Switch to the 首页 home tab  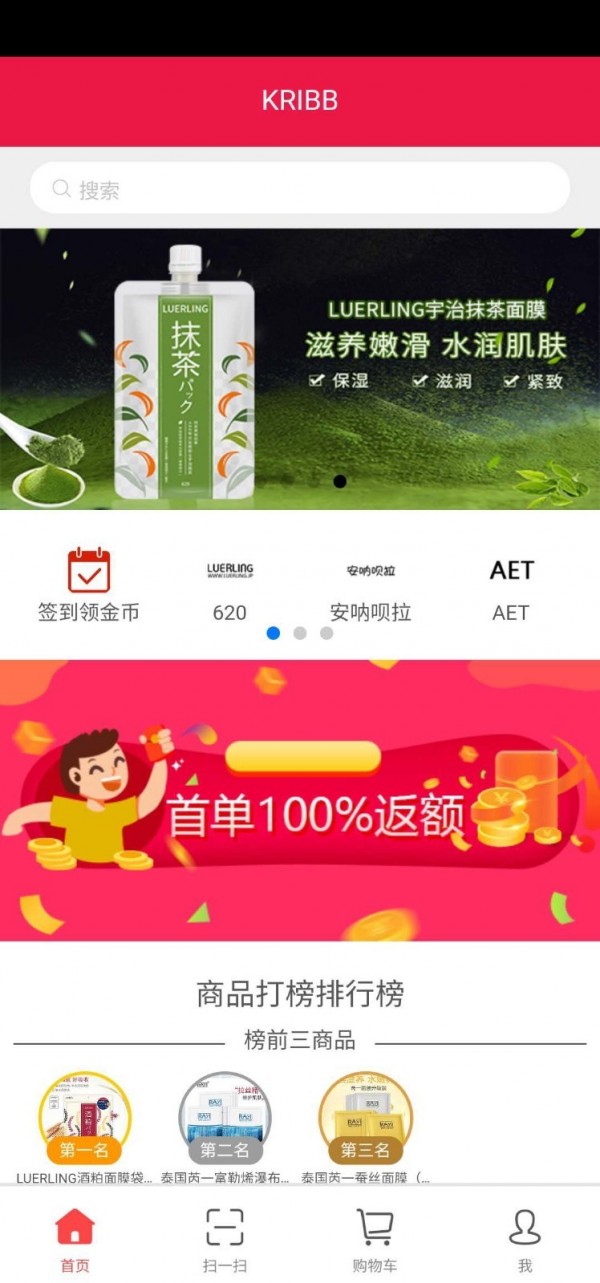[x=75, y=1238]
